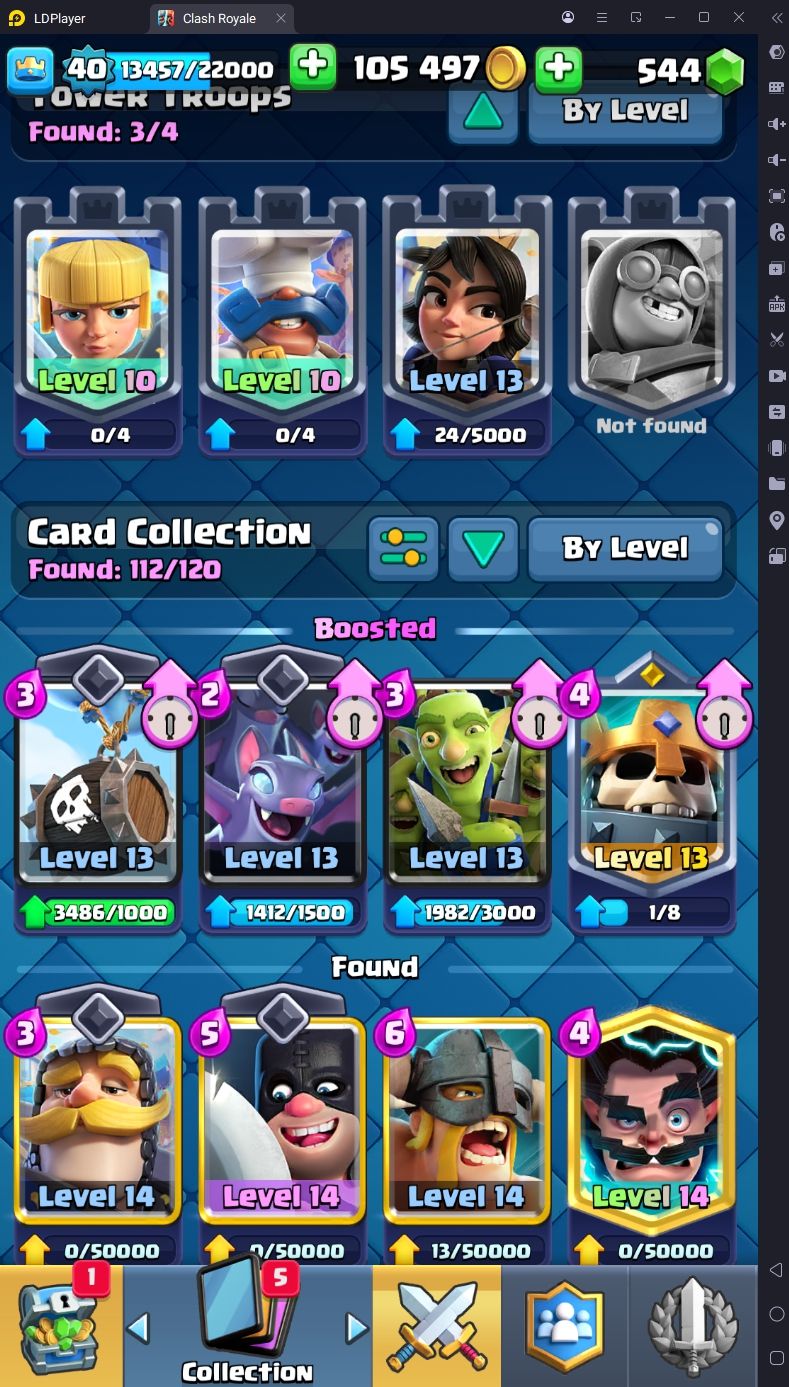Image resolution: width=789 pixels, height=1387 pixels.
Task: Select the Skeleton King champion card
Action: pos(651,790)
